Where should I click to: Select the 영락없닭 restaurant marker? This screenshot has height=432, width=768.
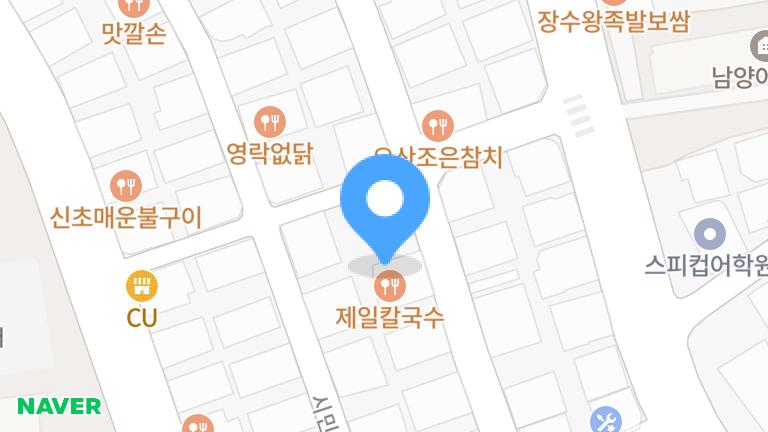pyautogui.click(x=270, y=123)
